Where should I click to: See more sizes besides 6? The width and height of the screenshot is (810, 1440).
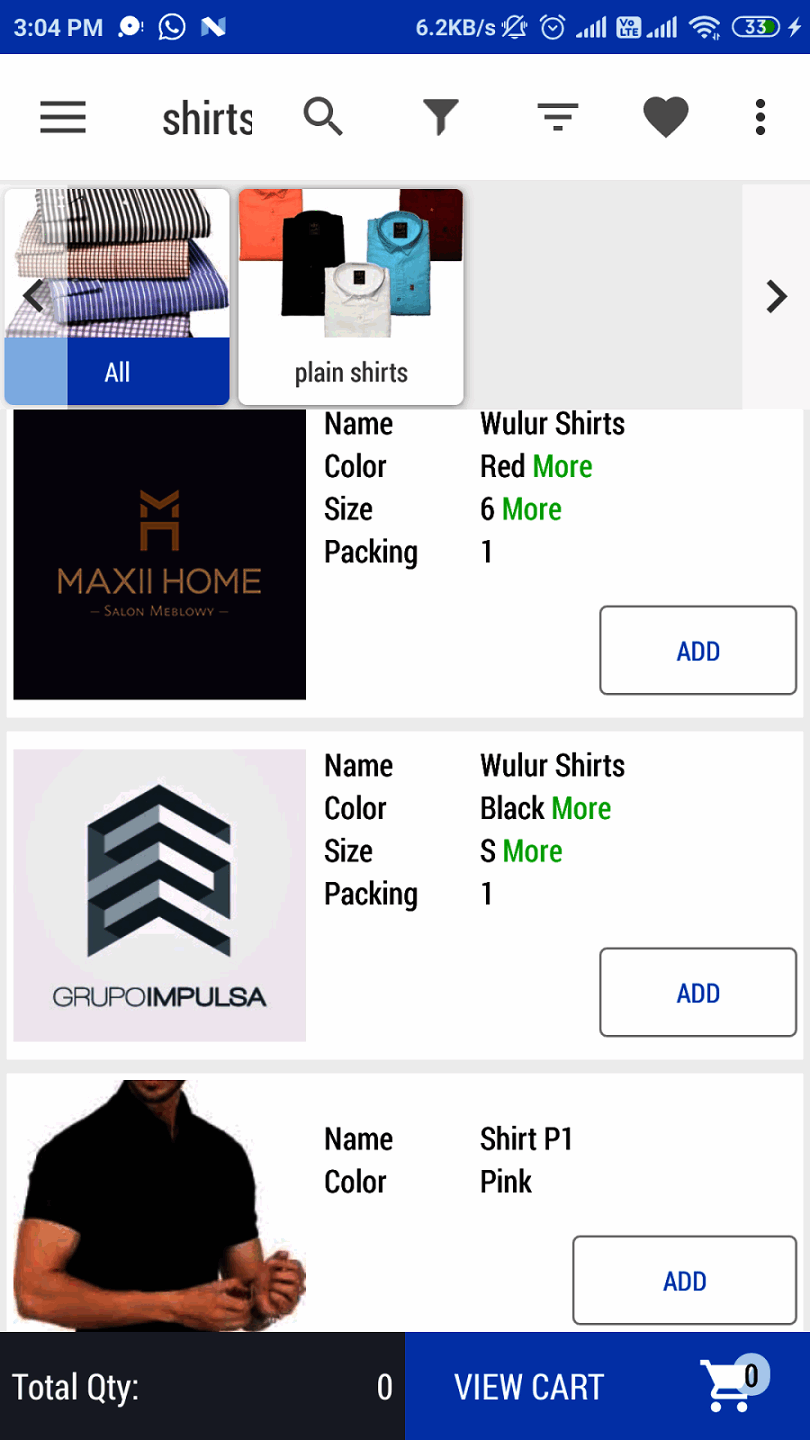click(x=532, y=510)
